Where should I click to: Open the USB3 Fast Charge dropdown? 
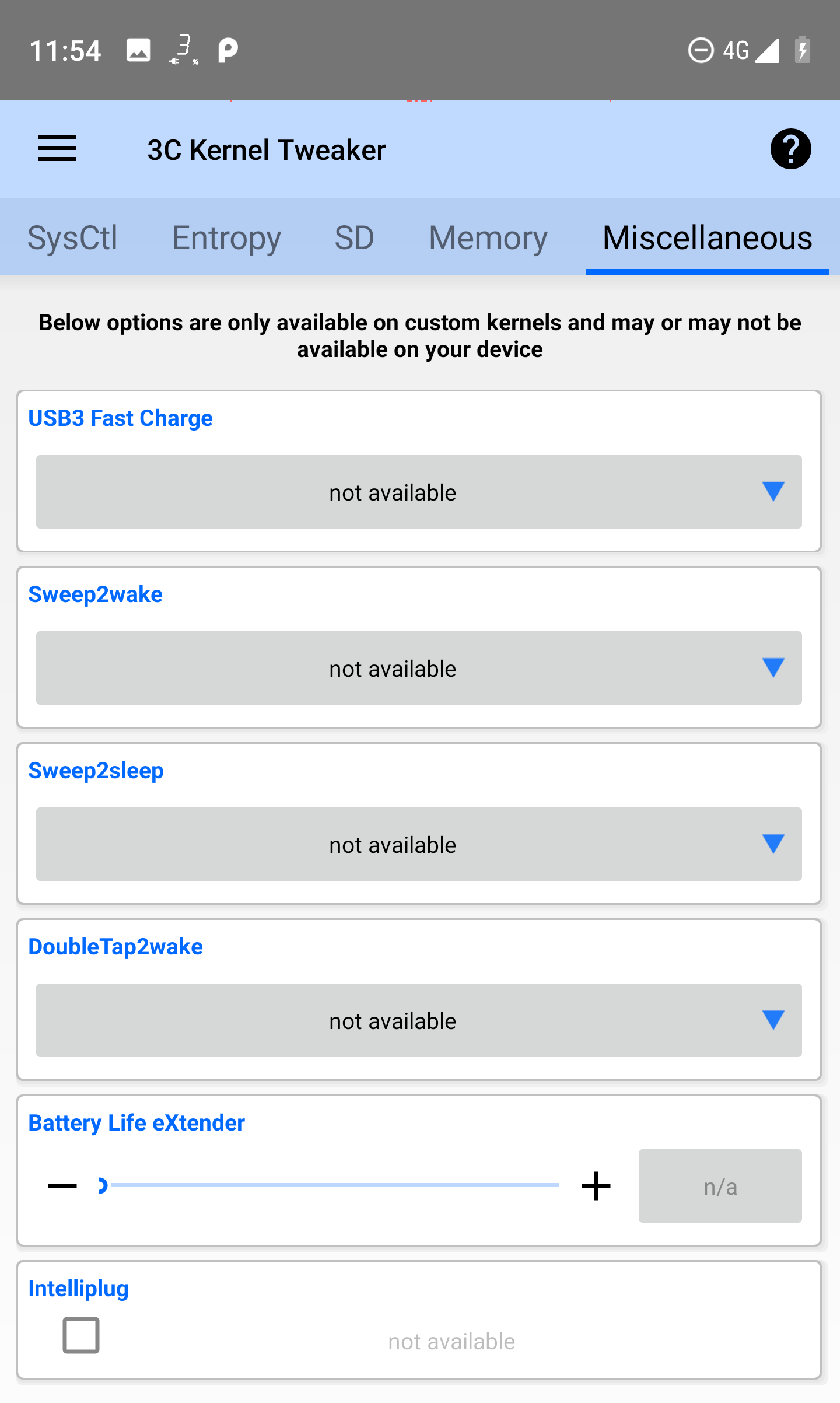pyautogui.click(x=419, y=492)
